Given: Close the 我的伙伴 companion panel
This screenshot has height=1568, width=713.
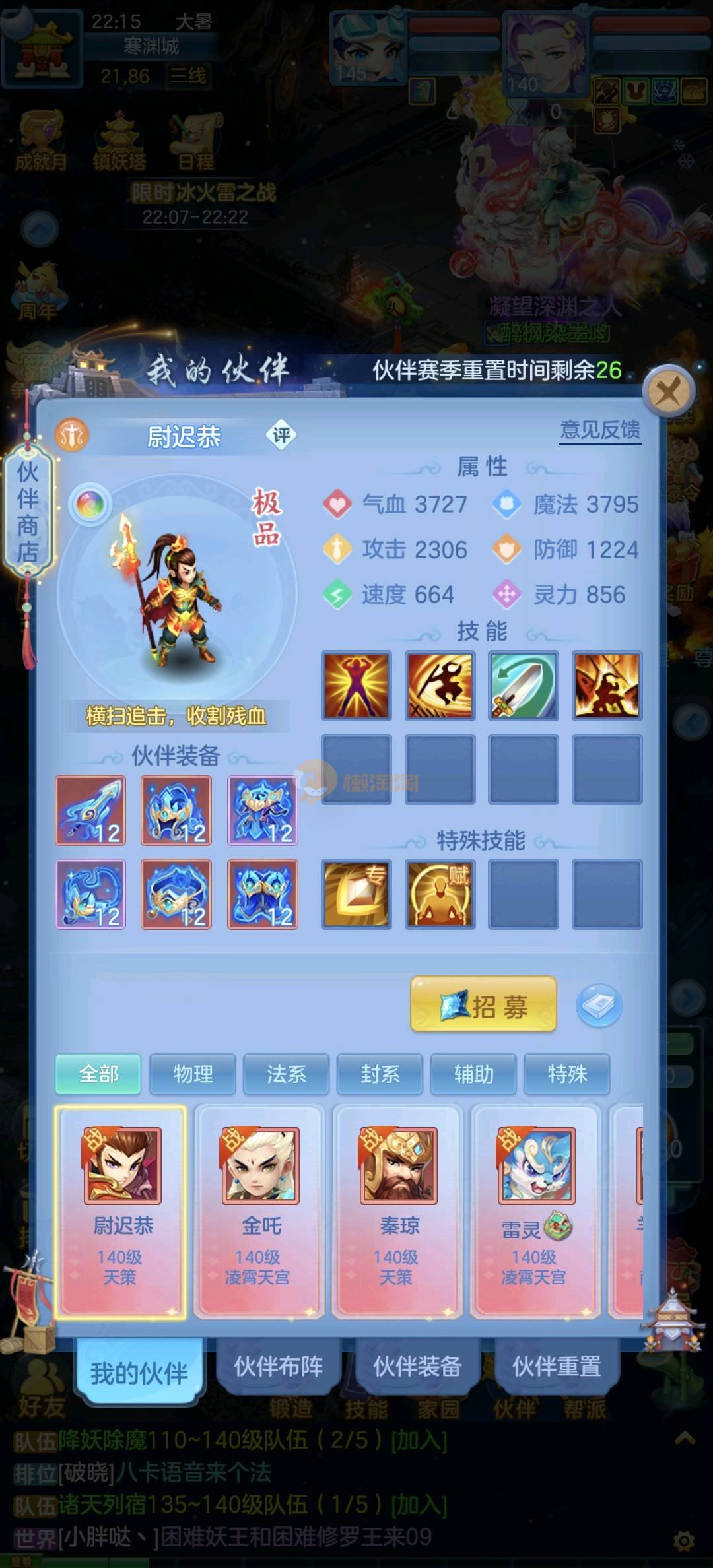Looking at the screenshot, I should click(668, 391).
